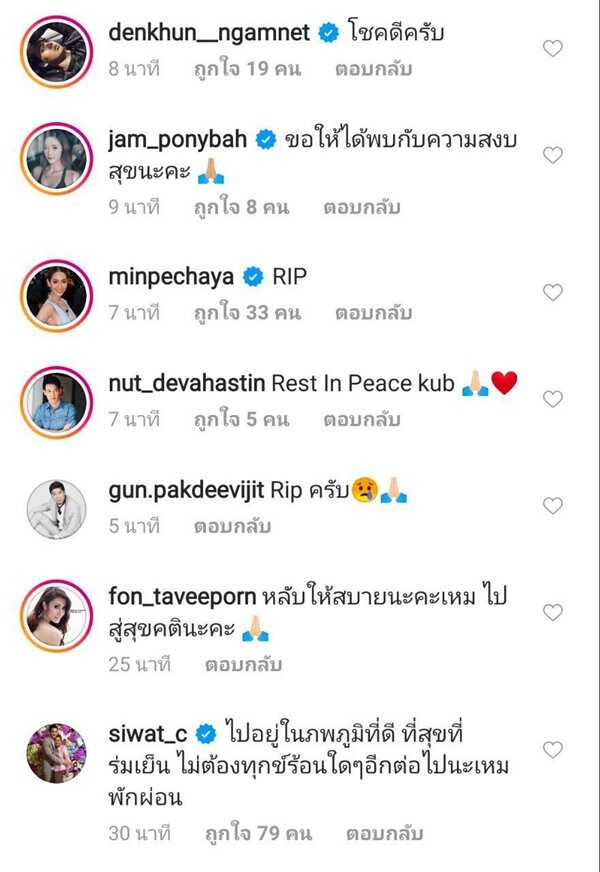Viewport: 600px width, 872px height.
Task: Like siwat_c's comment
Action: pyautogui.click(x=552, y=750)
